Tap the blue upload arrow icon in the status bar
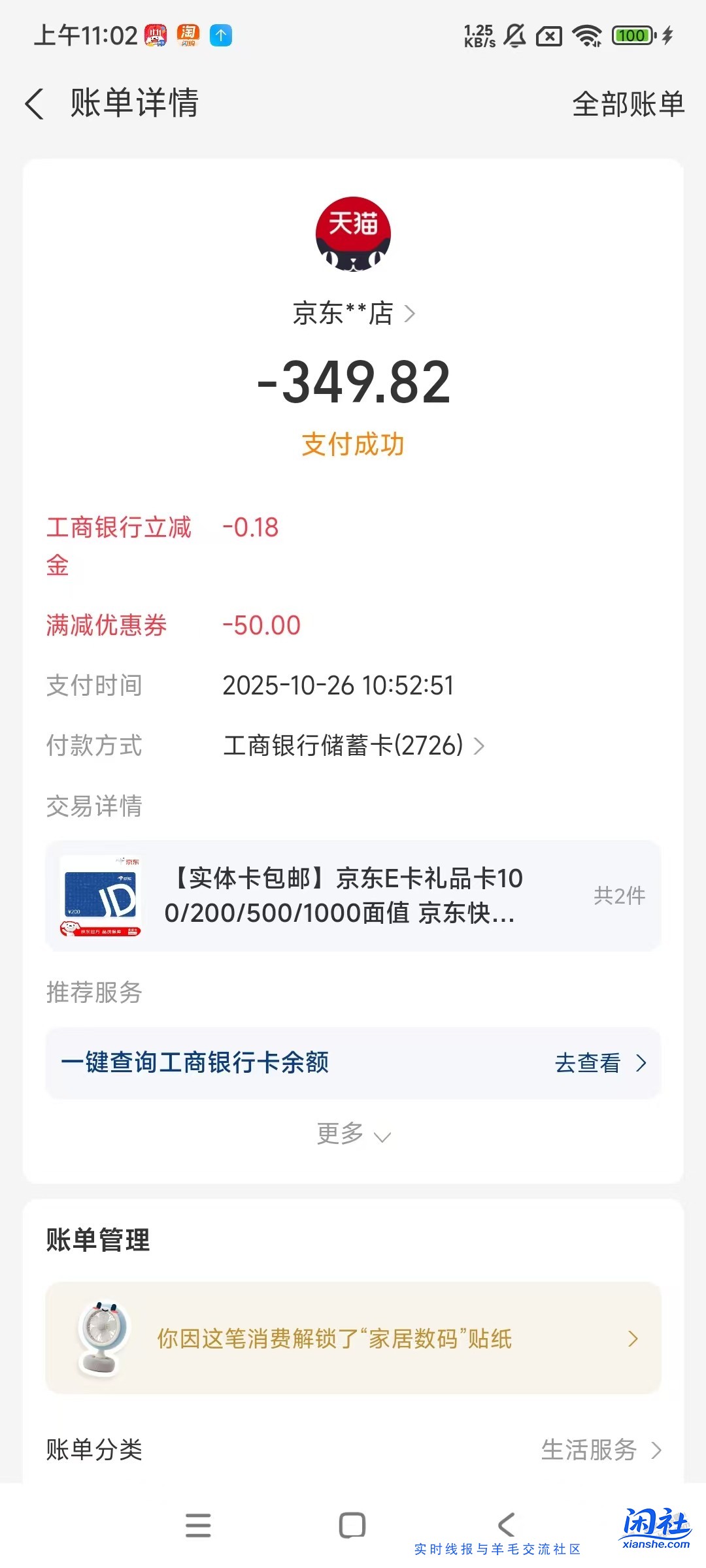 click(220, 36)
